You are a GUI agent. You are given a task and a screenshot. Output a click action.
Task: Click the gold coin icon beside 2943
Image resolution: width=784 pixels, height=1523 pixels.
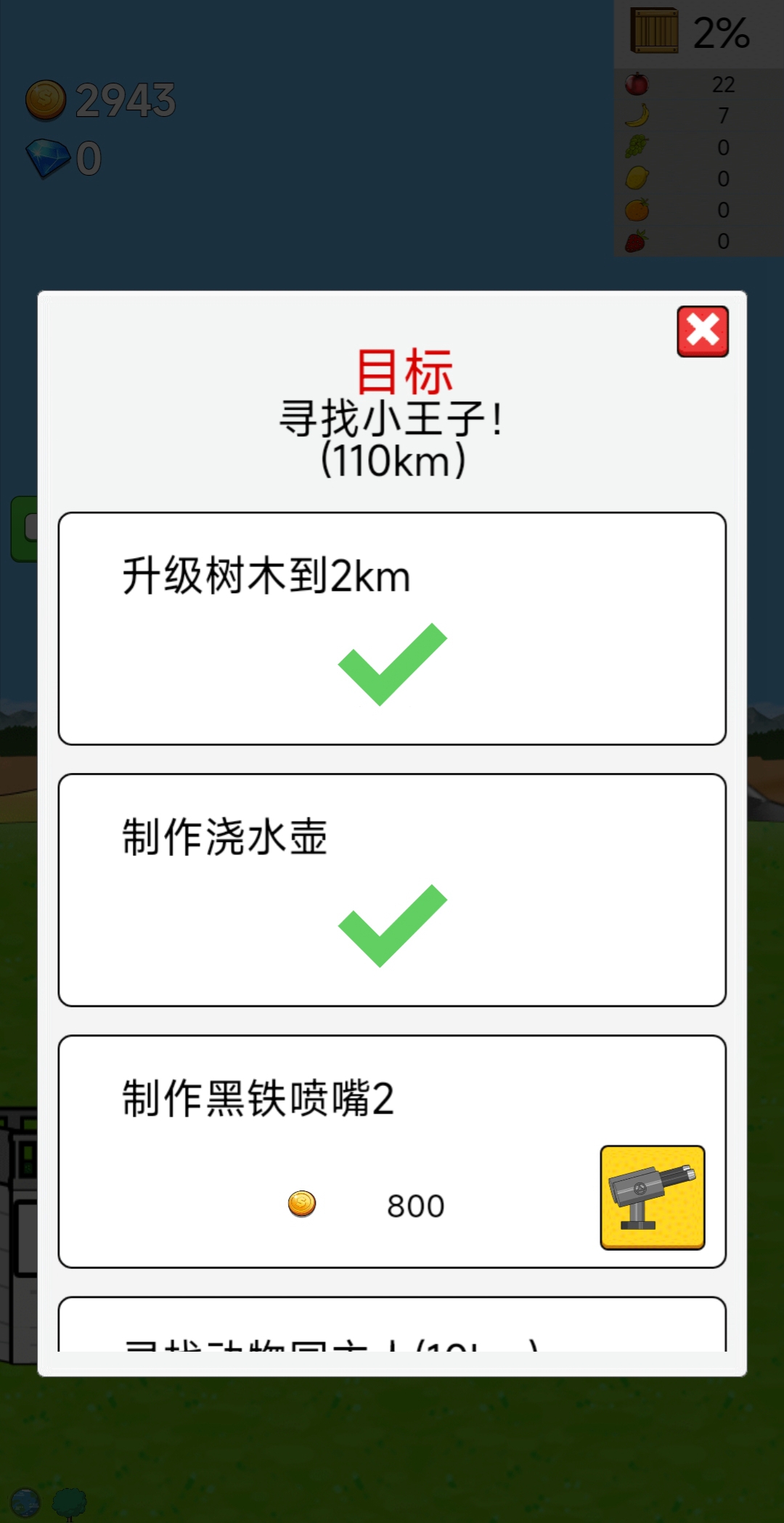[46, 100]
